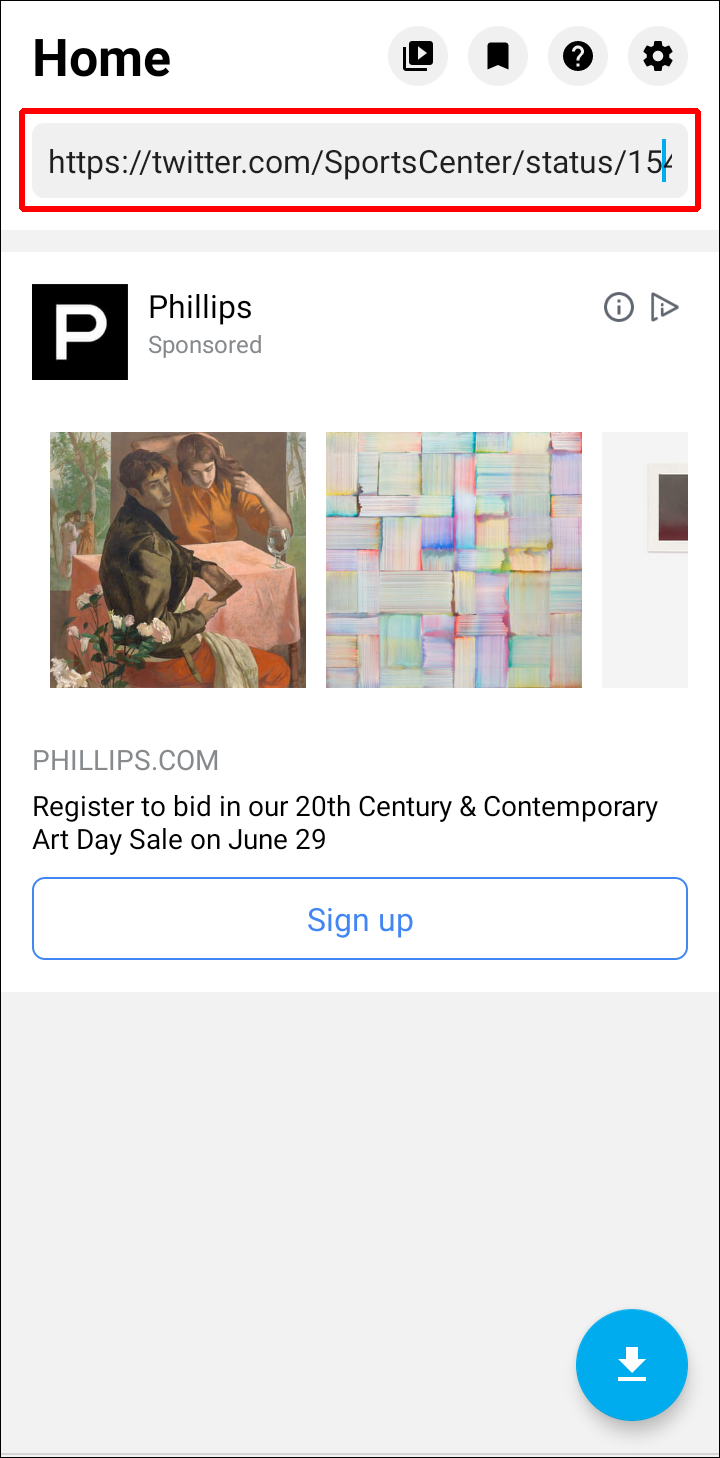Open the colorful woven abstract artwork
This screenshot has width=720, height=1458.
pyautogui.click(x=454, y=560)
